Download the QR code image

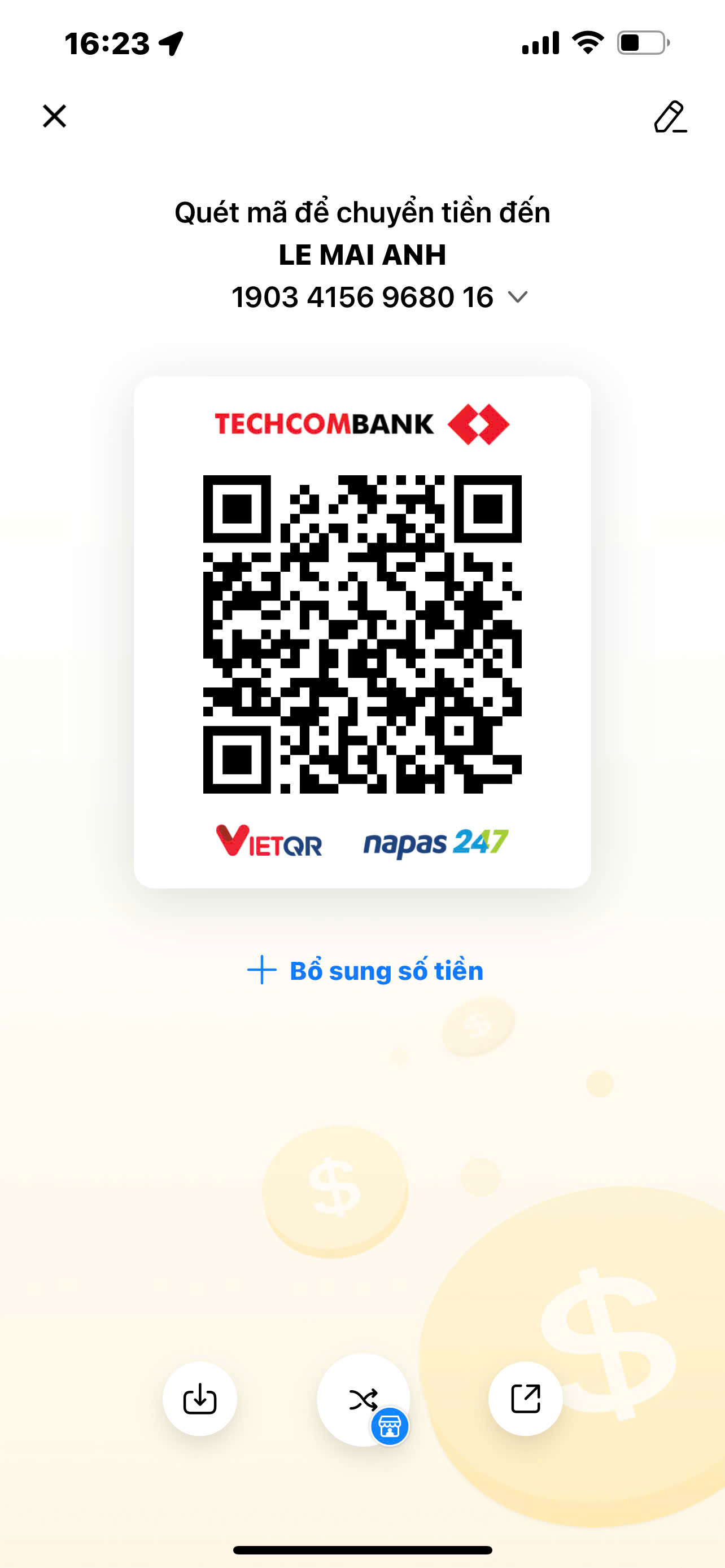tap(200, 1399)
